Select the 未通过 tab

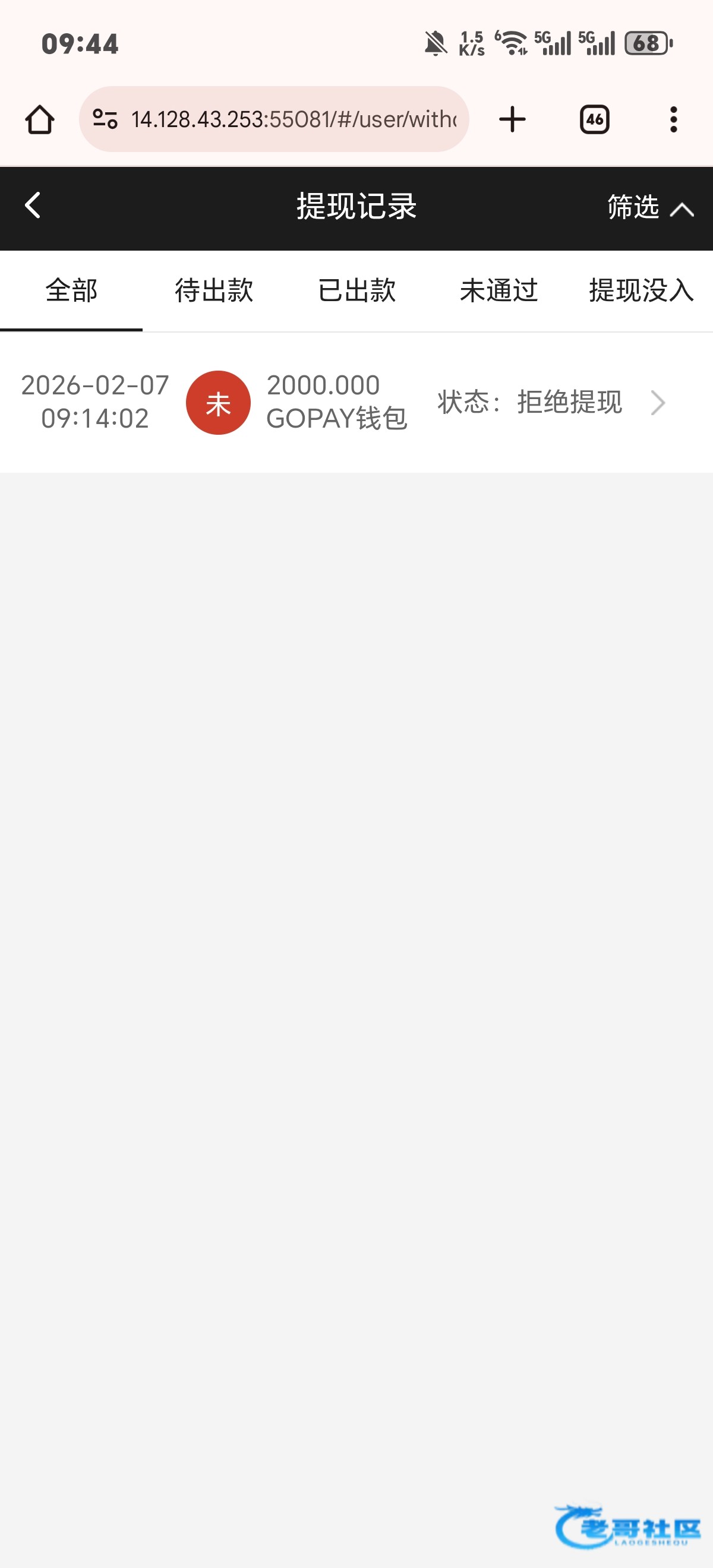(499, 290)
